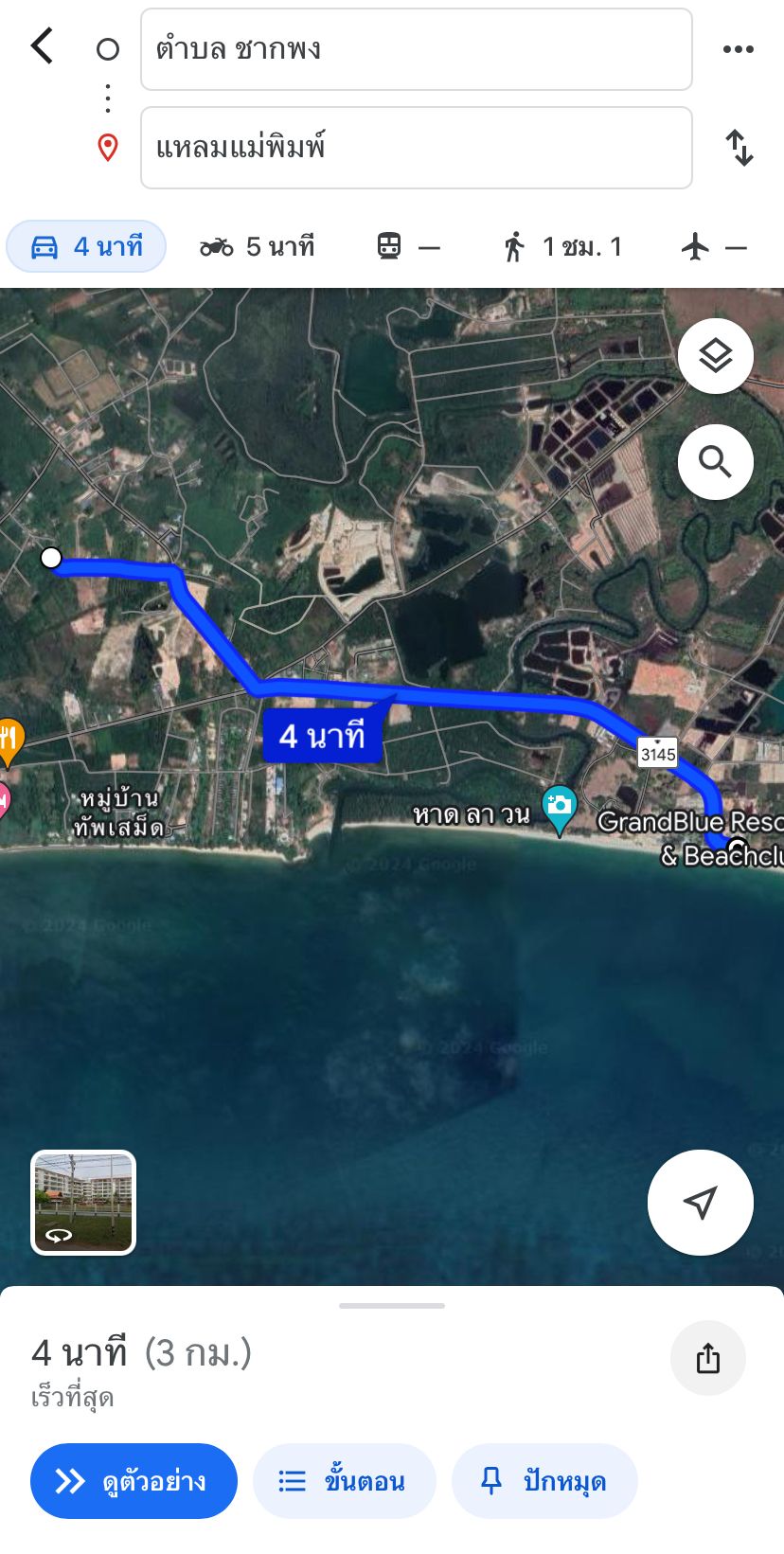
Task: Switch to walking mode 1 ชม.
Action: pos(561,247)
